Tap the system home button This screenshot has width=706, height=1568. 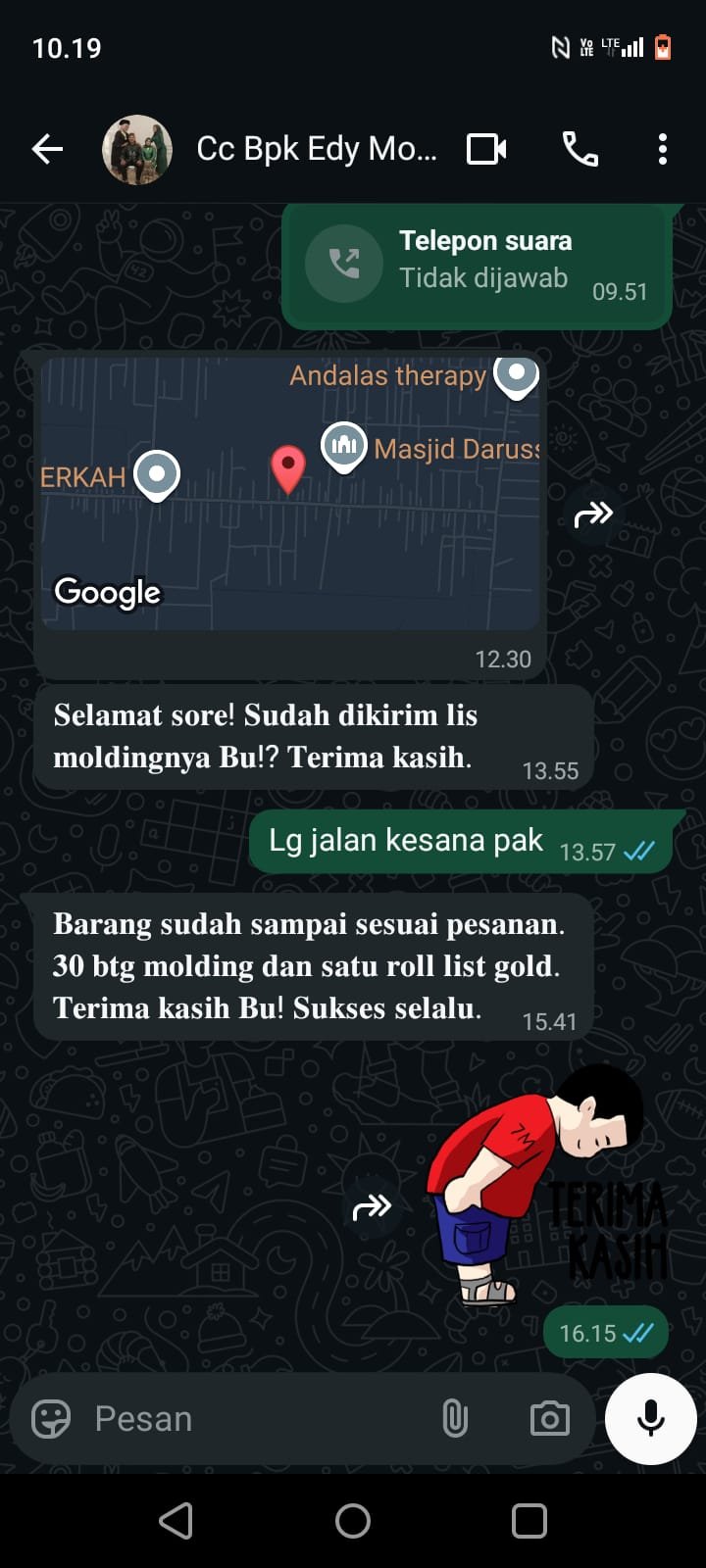[353, 1521]
